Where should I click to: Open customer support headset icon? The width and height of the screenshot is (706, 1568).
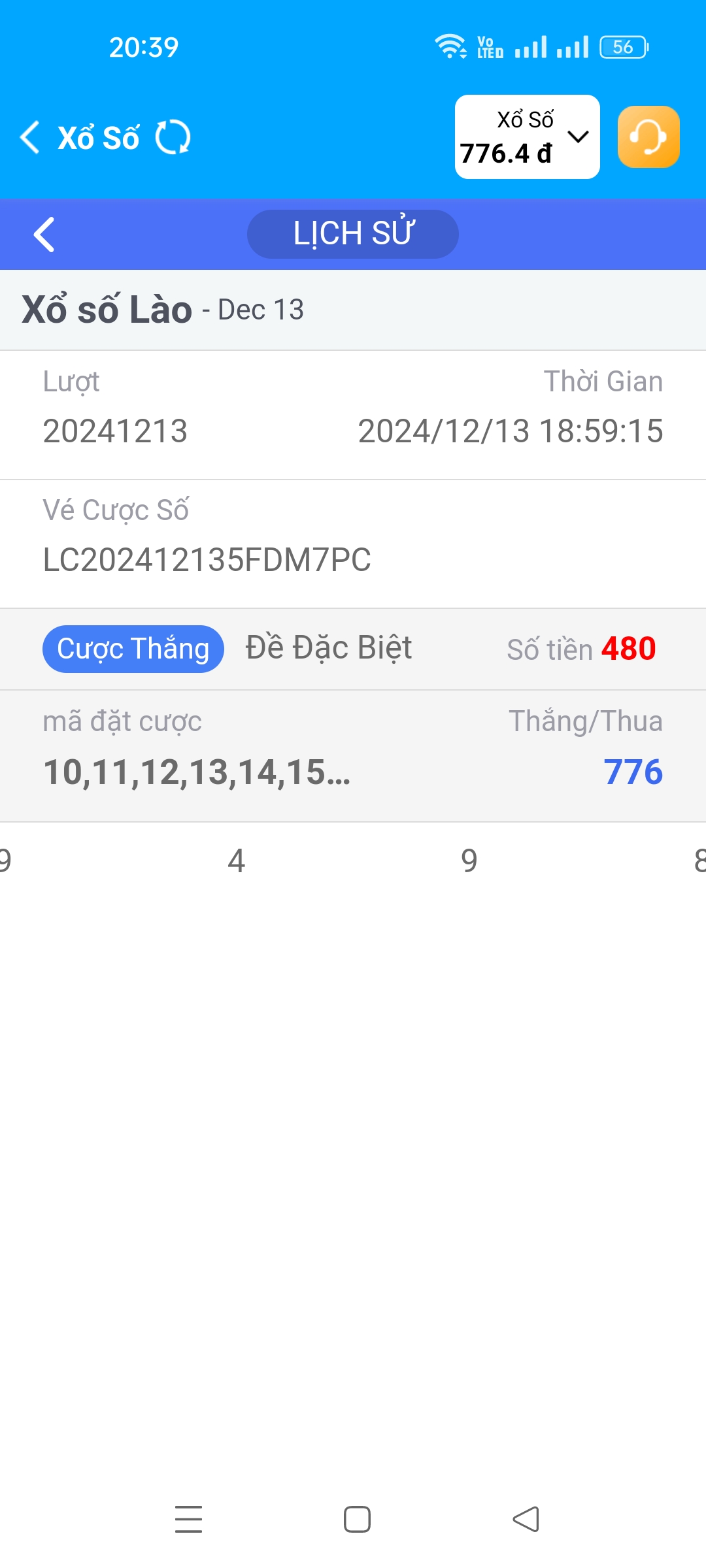[648, 137]
